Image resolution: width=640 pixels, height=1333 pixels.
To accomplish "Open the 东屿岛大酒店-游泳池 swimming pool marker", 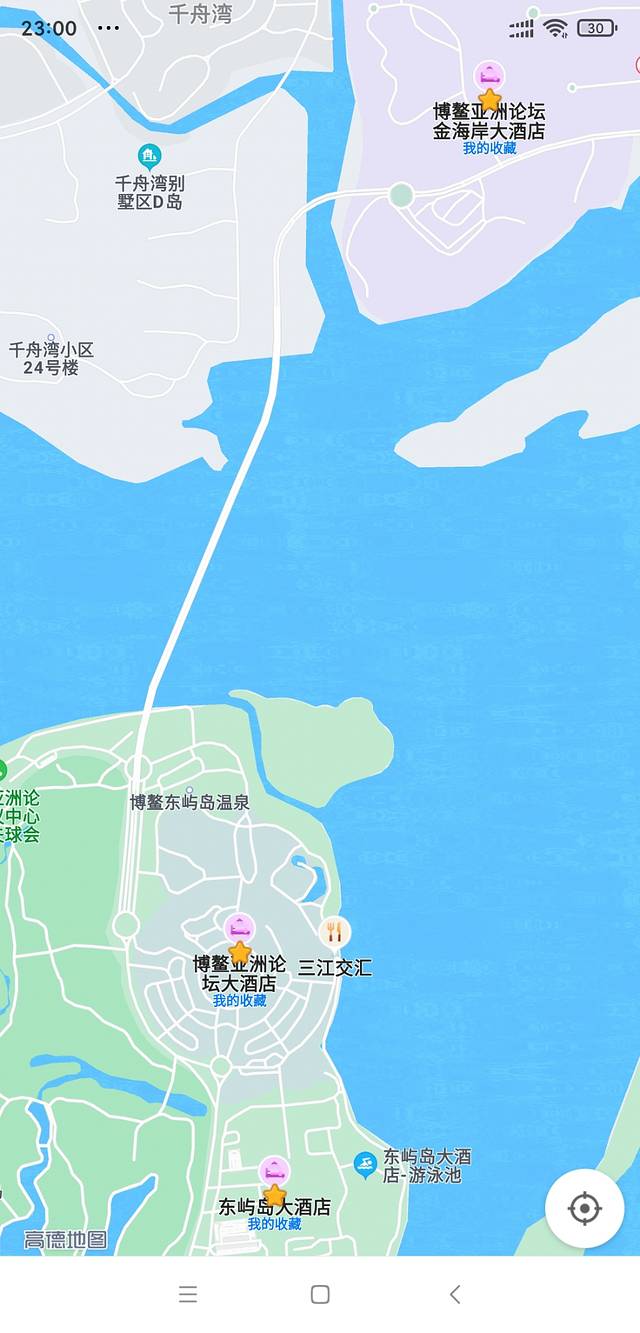I will tap(365, 1164).
